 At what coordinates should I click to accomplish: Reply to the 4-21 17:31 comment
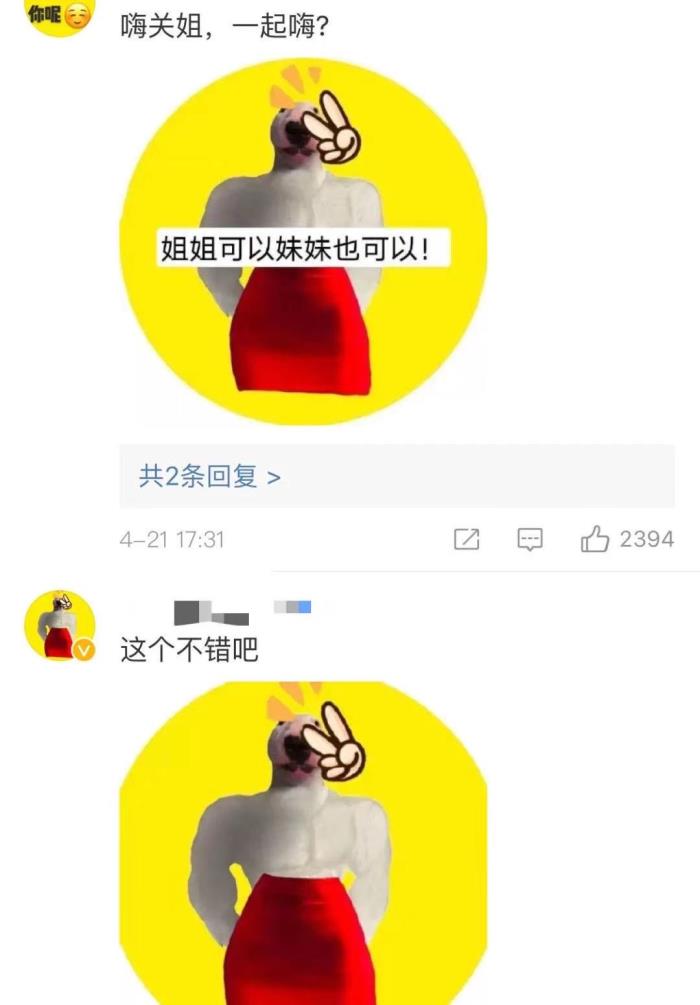point(529,540)
